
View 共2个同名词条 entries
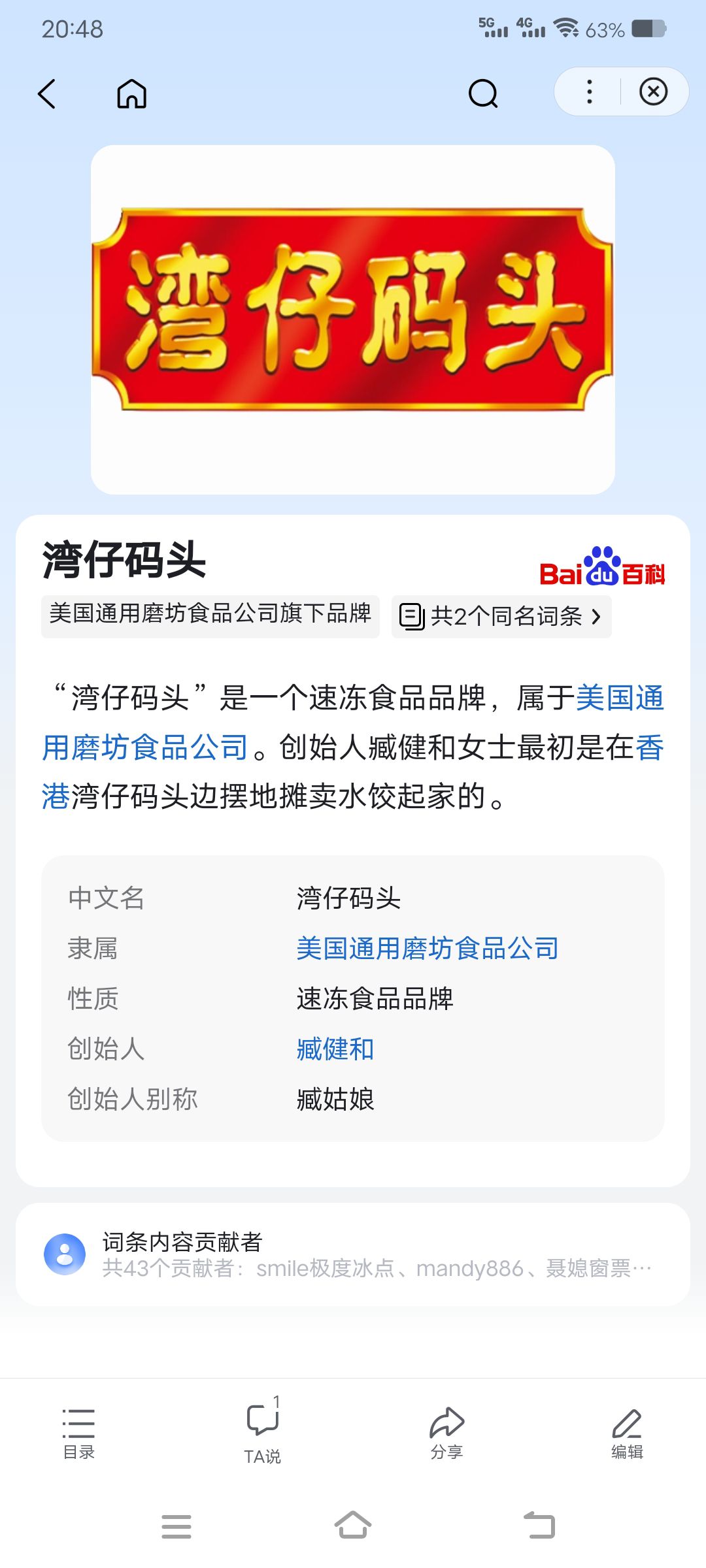click(x=501, y=616)
